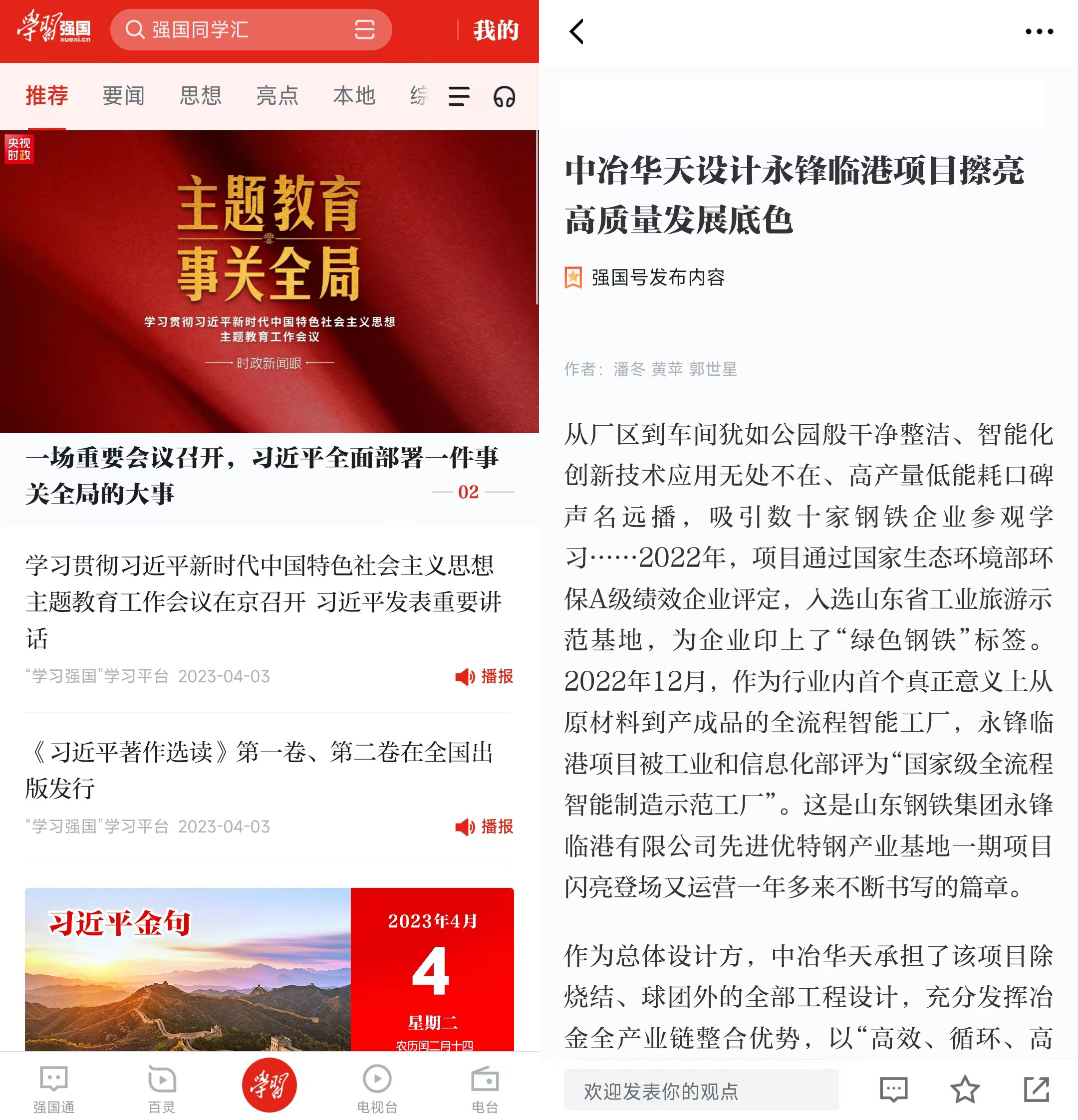Play 播报 for 习近平著作选读 article
This screenshot has width=1078, height=1120.
[485, 827]
